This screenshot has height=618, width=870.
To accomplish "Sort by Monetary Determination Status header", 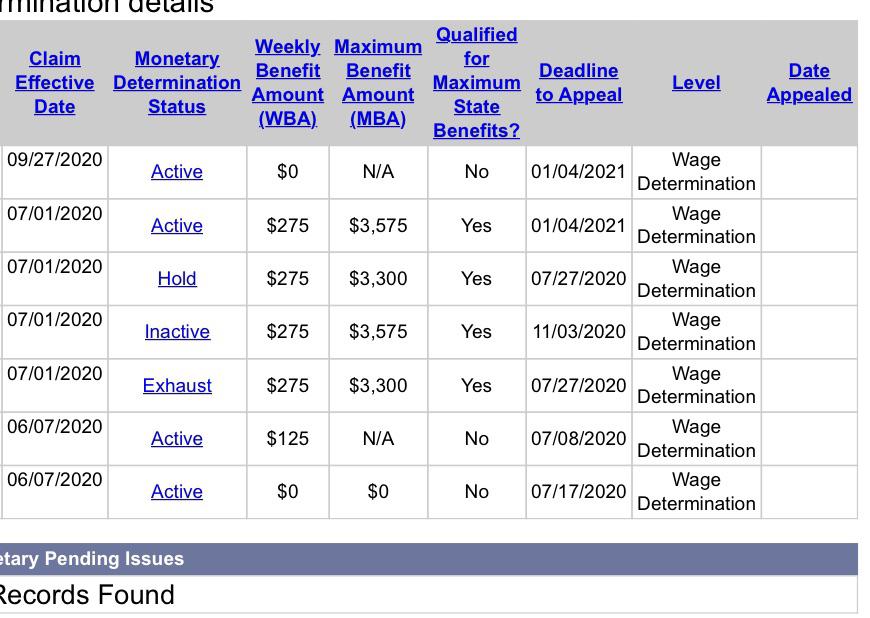I will [177, 83].
